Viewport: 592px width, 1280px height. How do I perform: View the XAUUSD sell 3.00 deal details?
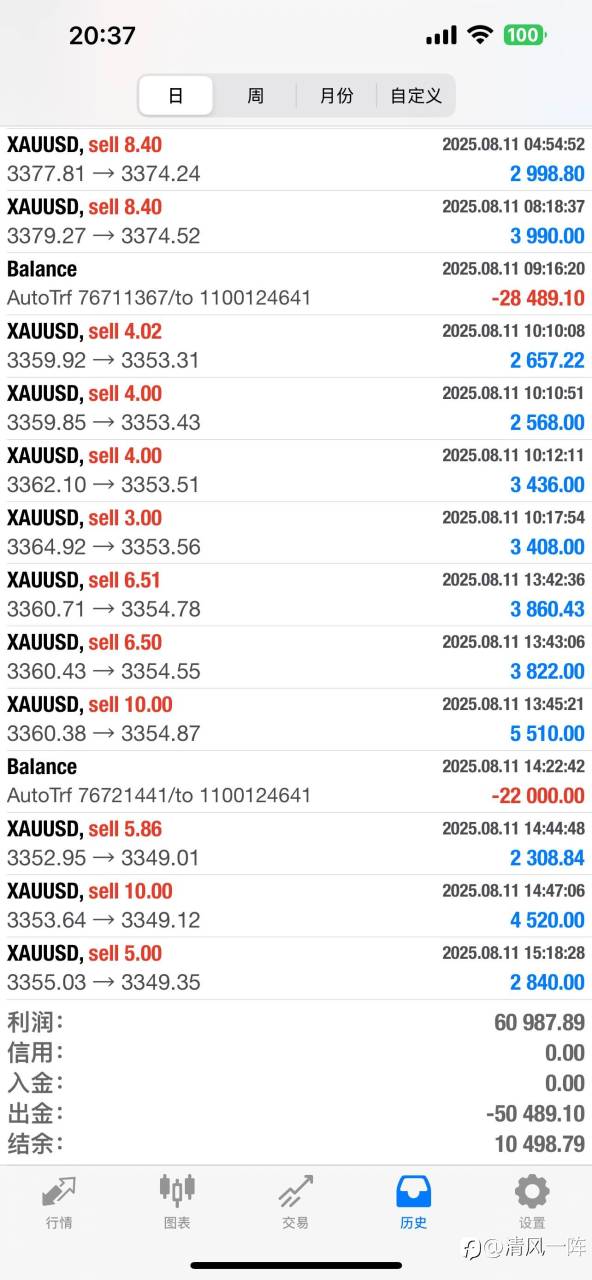pos(296,533)
